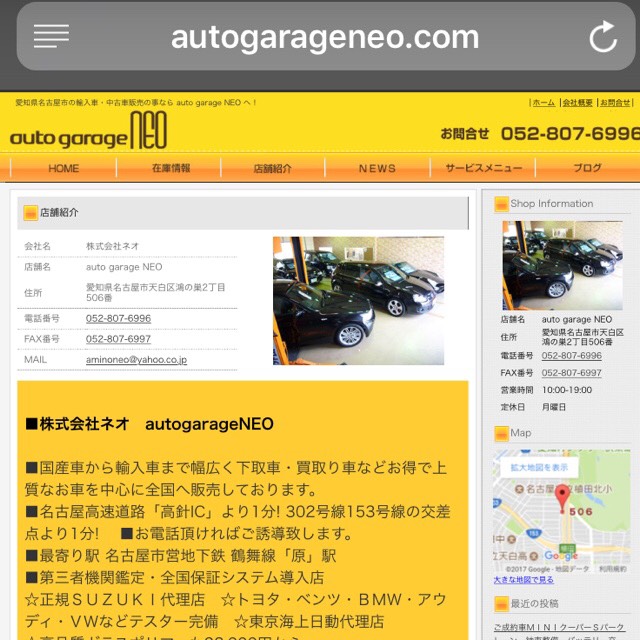640x640 pixels.
Task: Open the map location marker
Action: (x=562, y=498)
